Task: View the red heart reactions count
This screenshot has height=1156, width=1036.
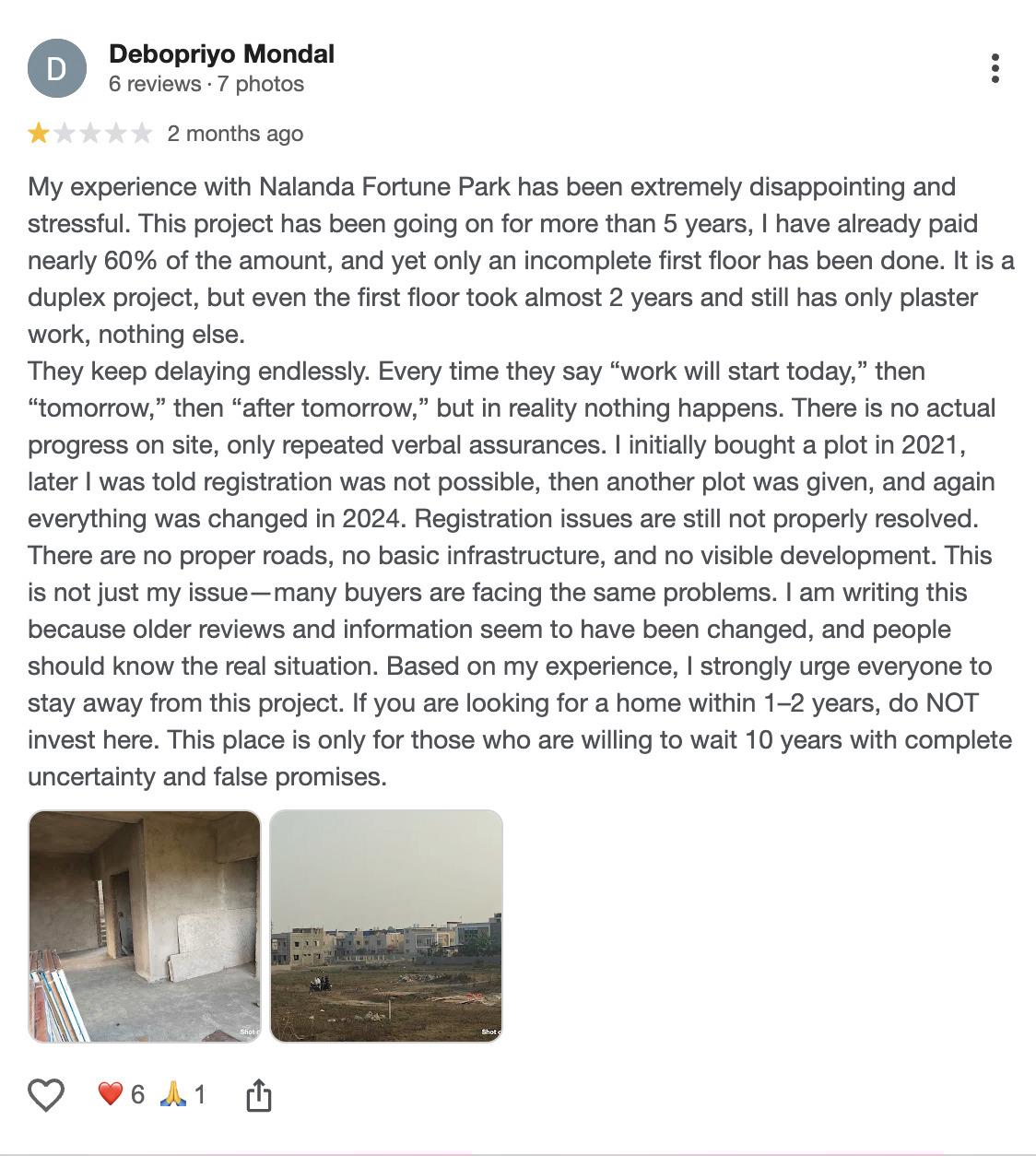Action: [121, 1094]
